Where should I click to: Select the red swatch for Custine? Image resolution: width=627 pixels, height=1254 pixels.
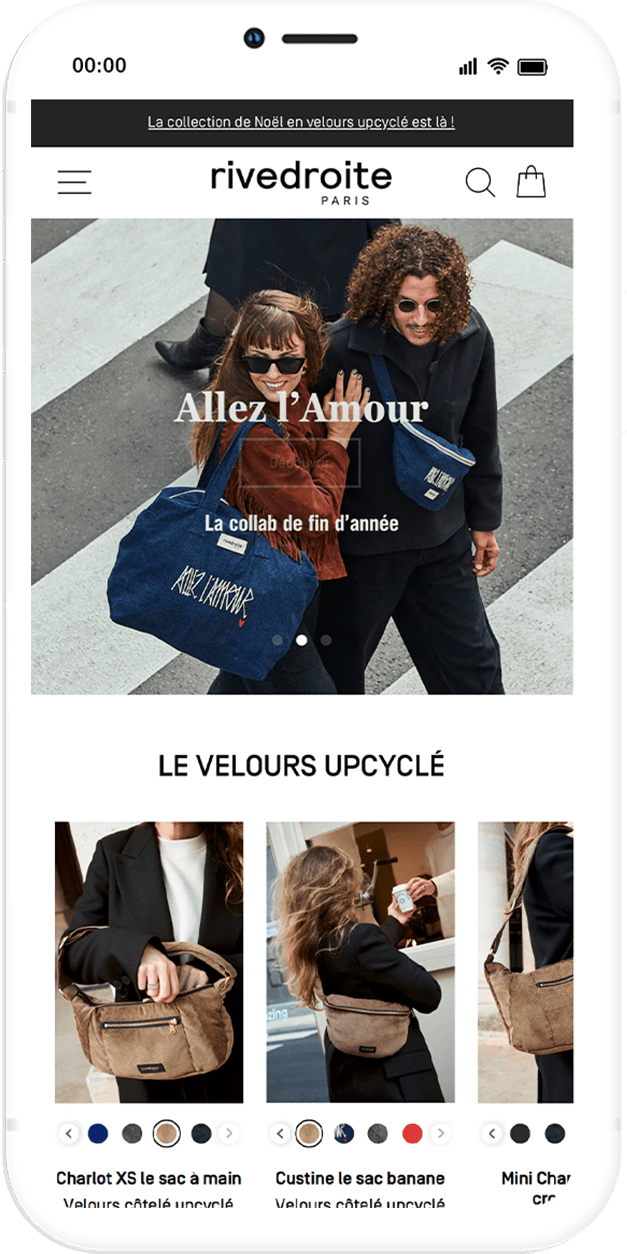tap(412, 1133)
